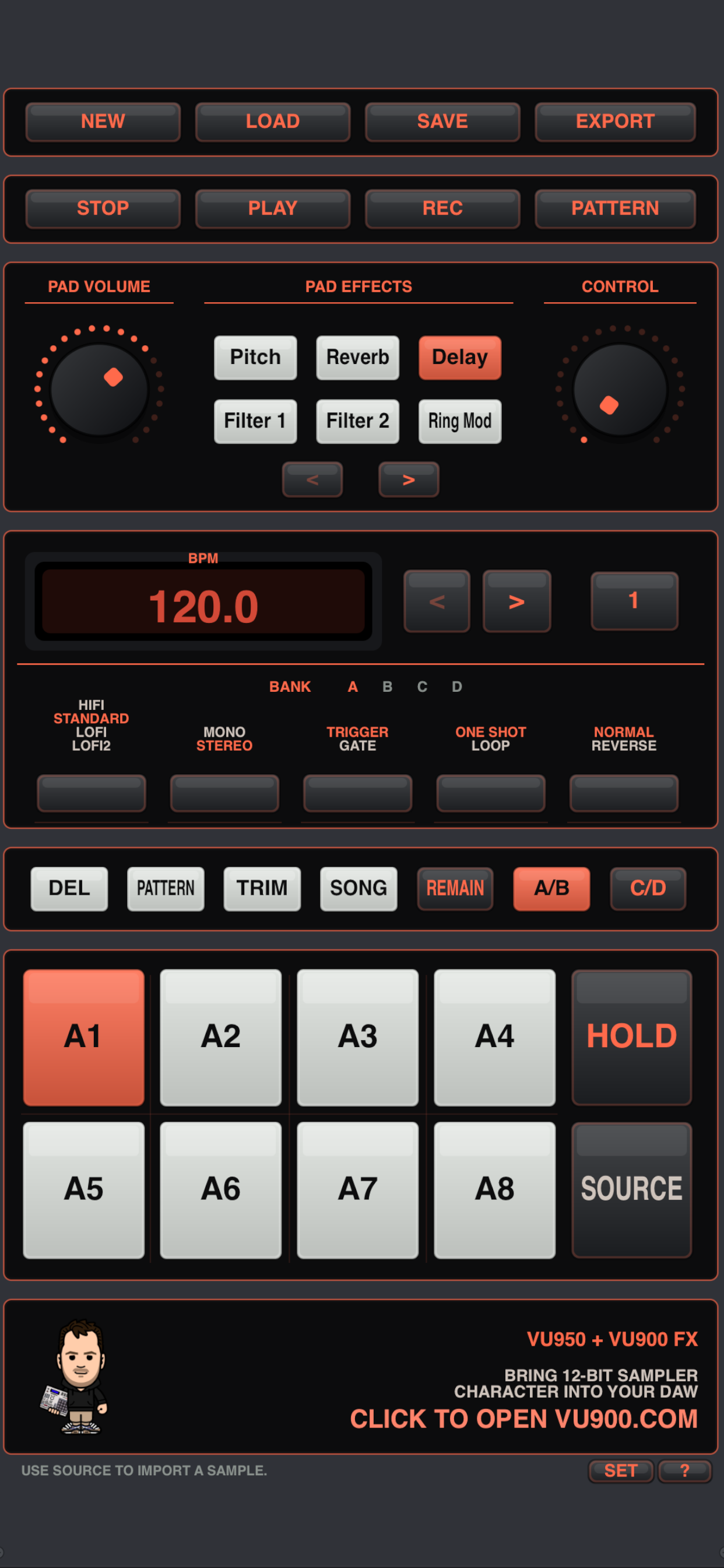Switch to the C/D banks
This screenshot has height=1568, width=724.
[648, 888]
